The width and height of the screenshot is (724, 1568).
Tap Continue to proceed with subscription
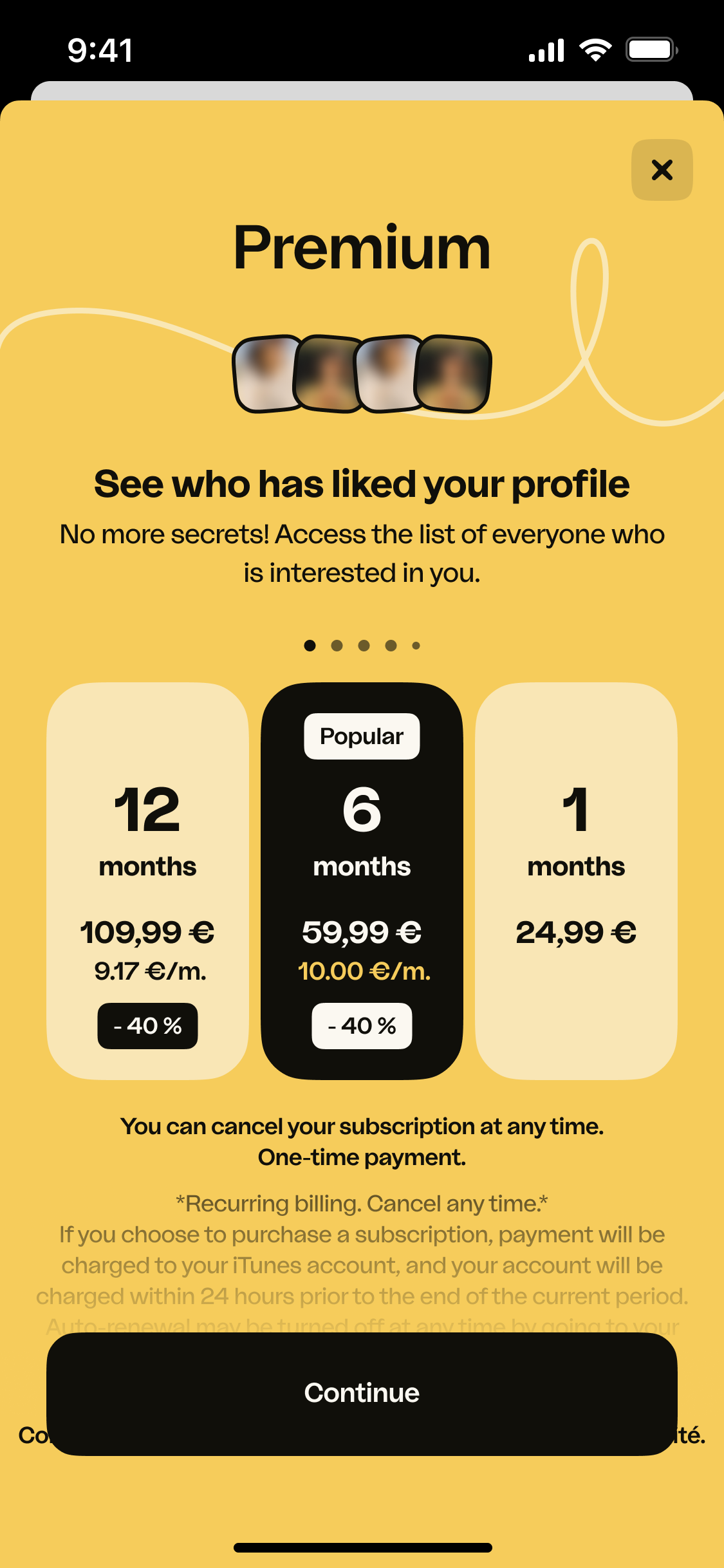click(362, 1394)
